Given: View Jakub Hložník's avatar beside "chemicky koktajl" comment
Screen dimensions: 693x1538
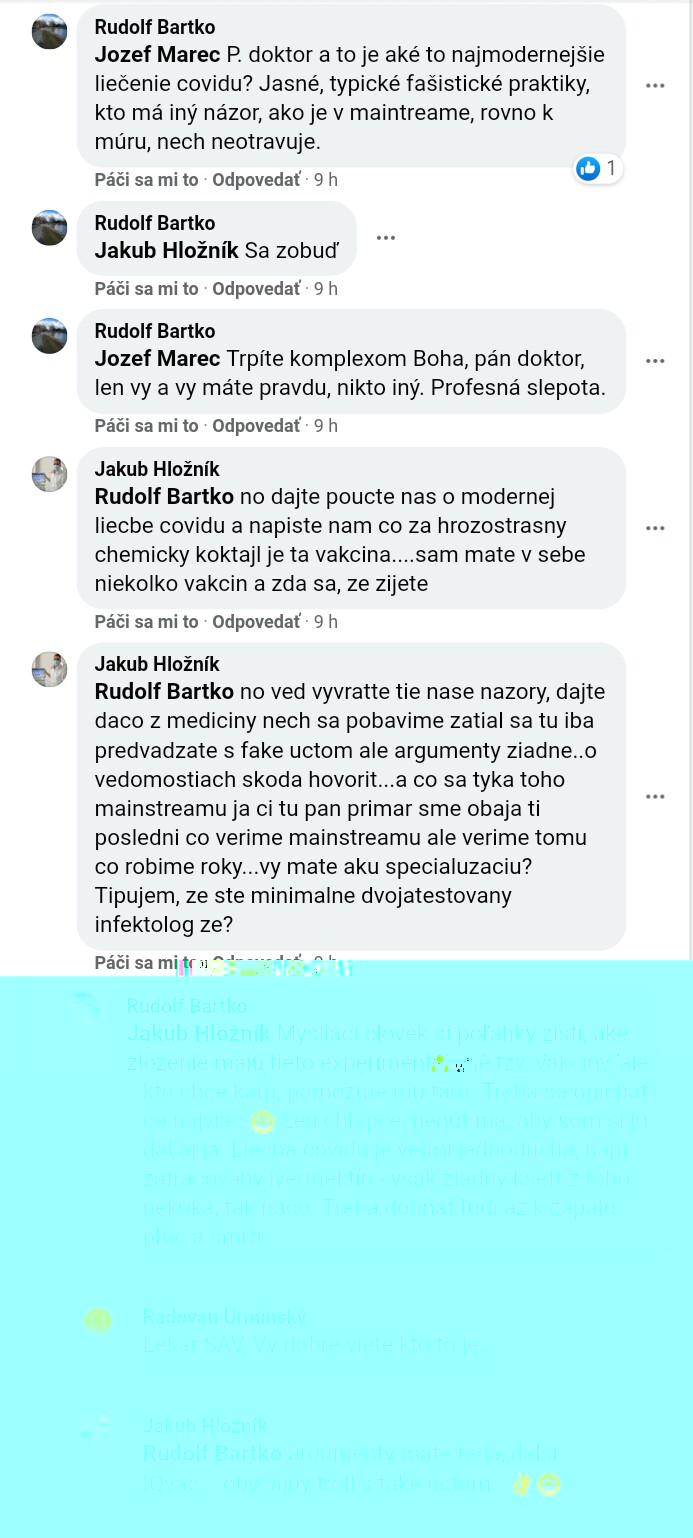Looking at the screenshot, I should pos(50,474).
